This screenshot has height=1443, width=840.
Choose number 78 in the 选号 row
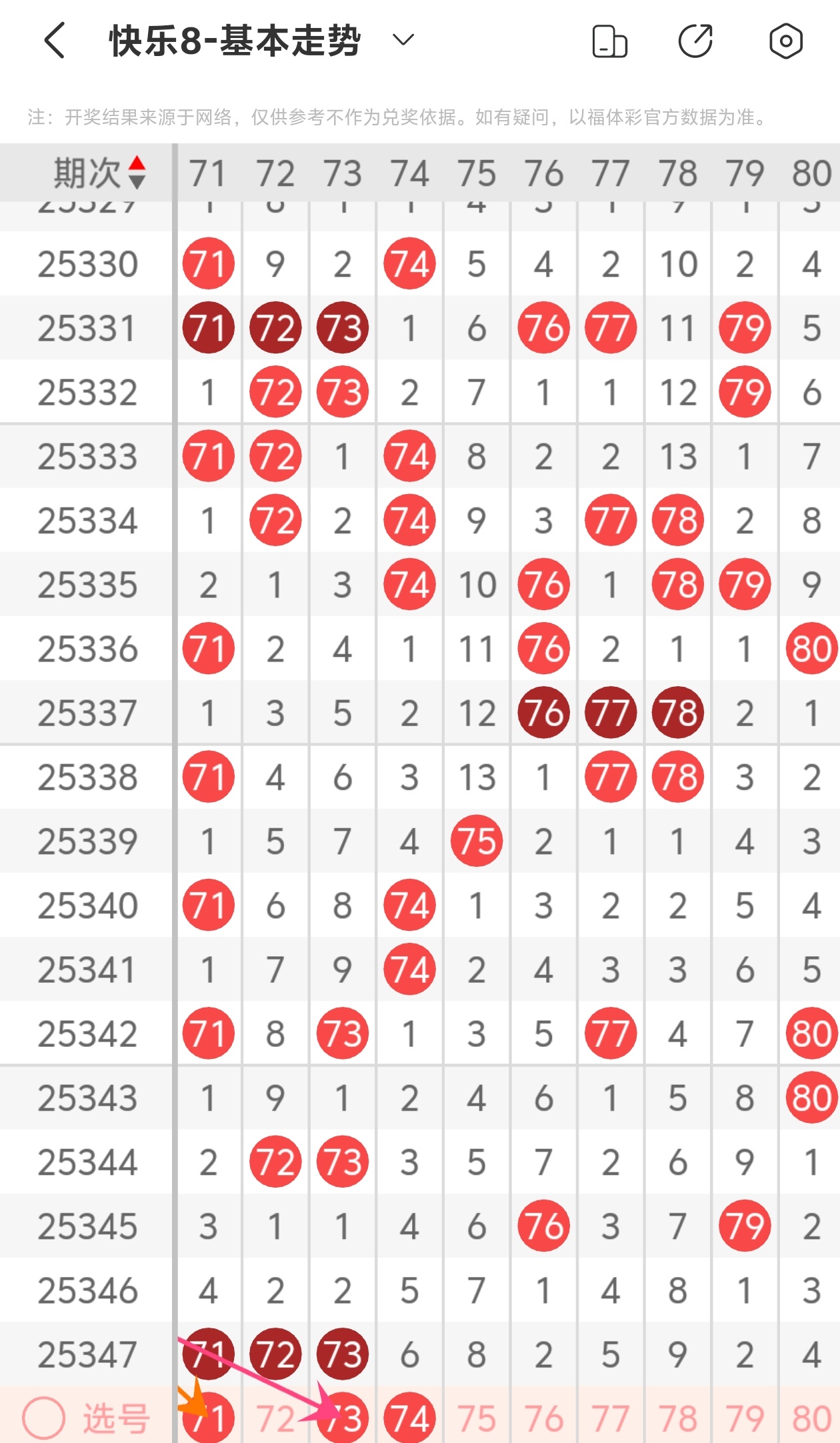(678, 1418)
